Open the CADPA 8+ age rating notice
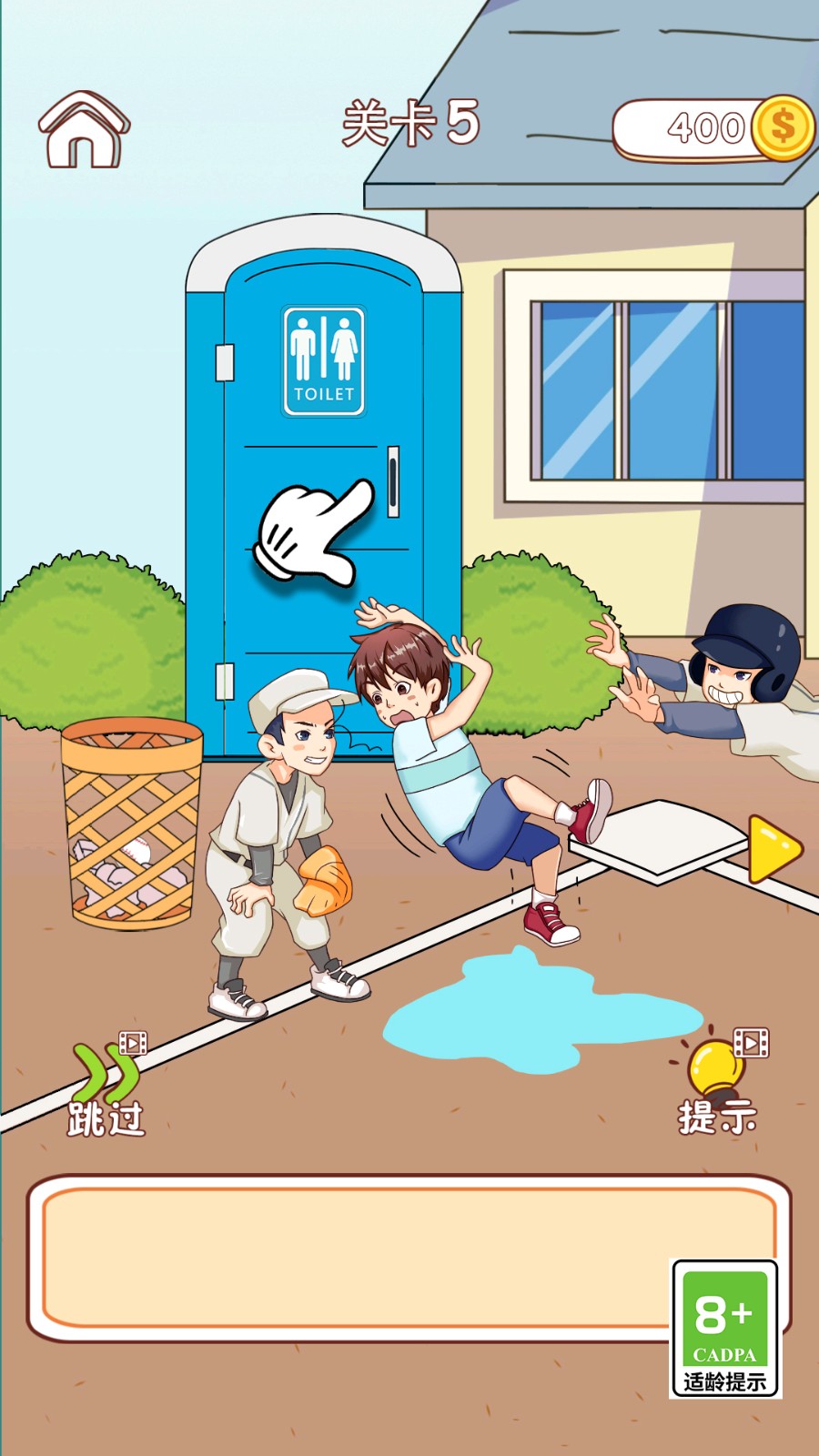The width and height of the screenshot is (819, 1456). [725, 1329]
